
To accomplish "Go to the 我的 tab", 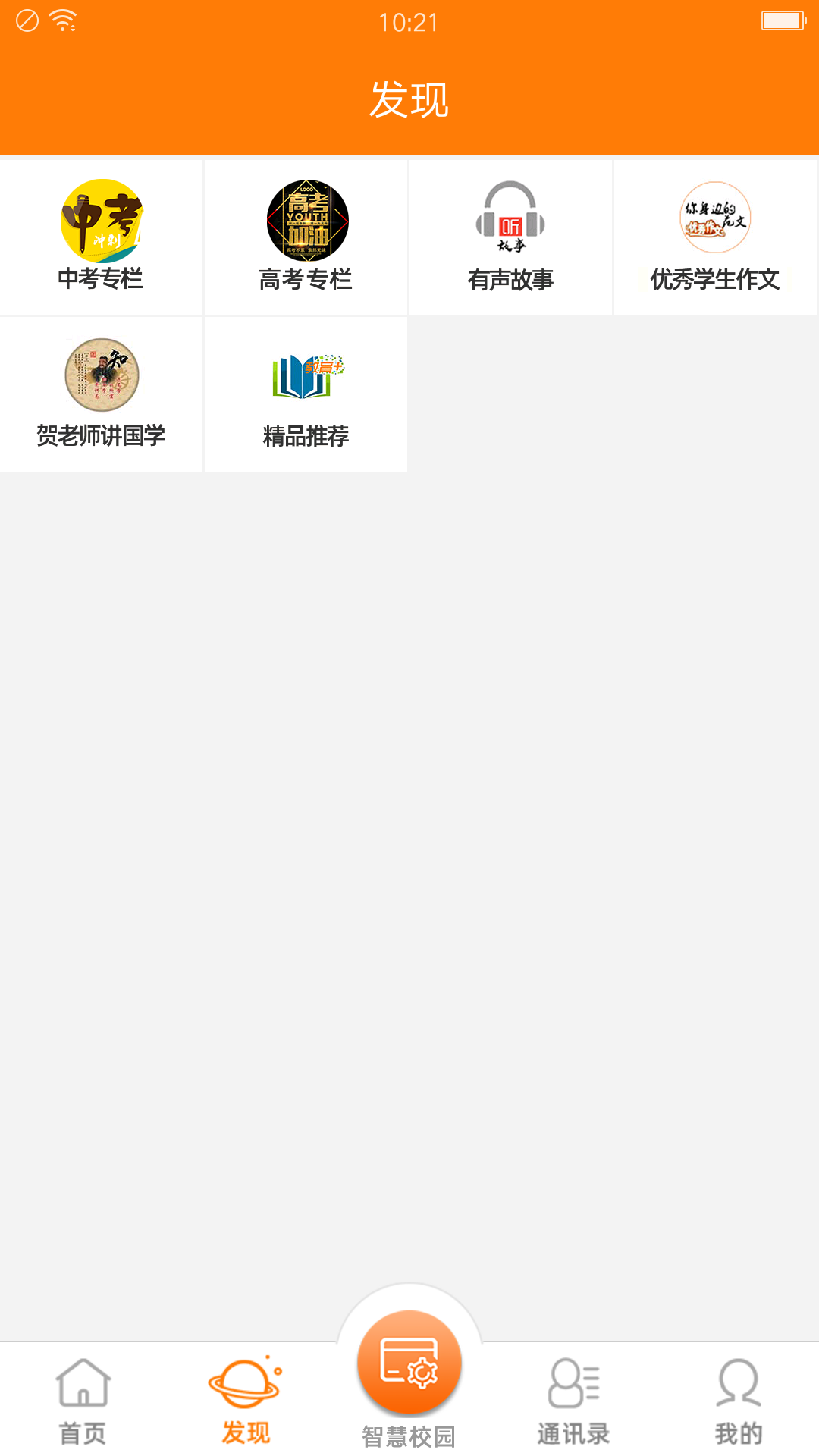I will pos(738,1400).
